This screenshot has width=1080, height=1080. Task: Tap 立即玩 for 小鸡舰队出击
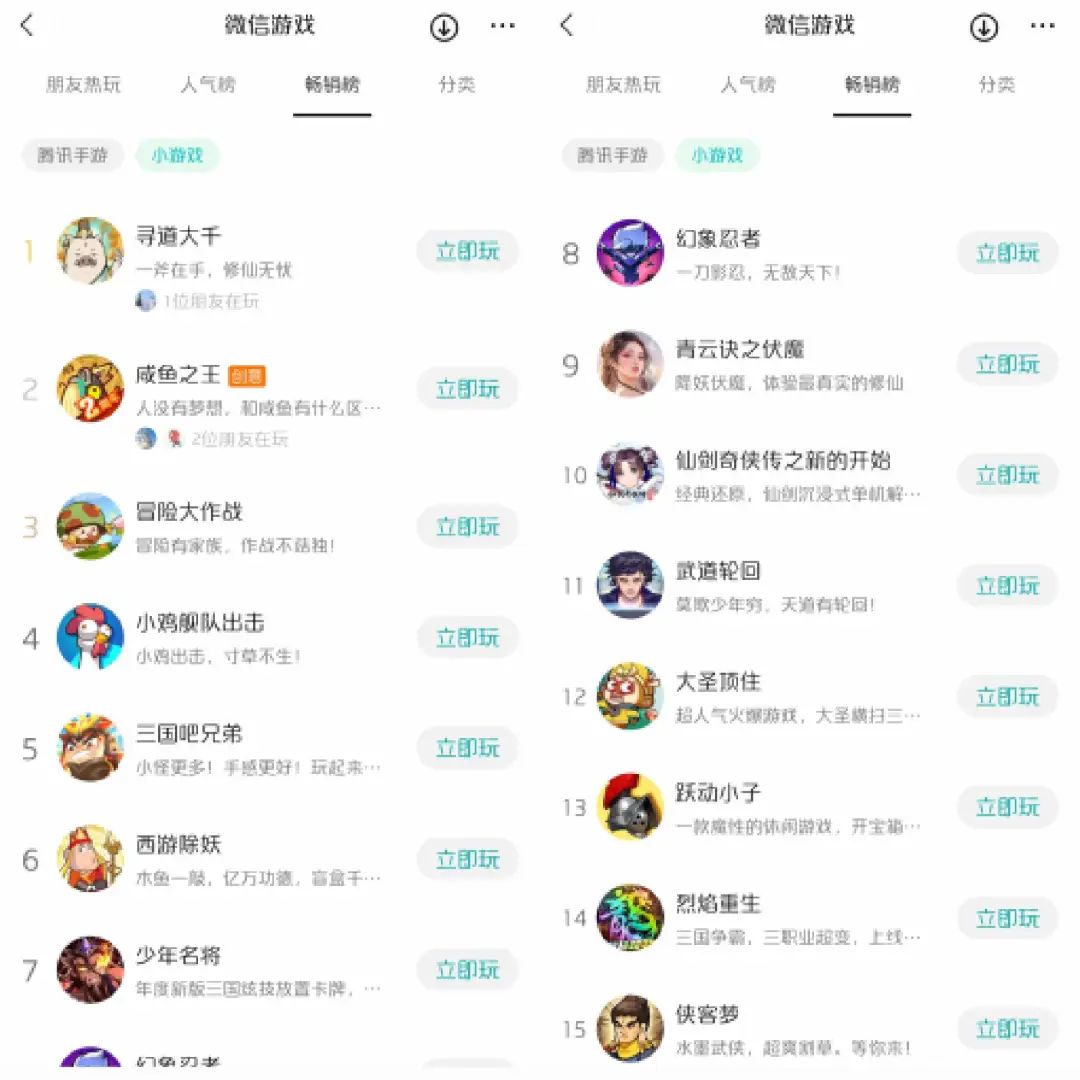tap(468, 638)
